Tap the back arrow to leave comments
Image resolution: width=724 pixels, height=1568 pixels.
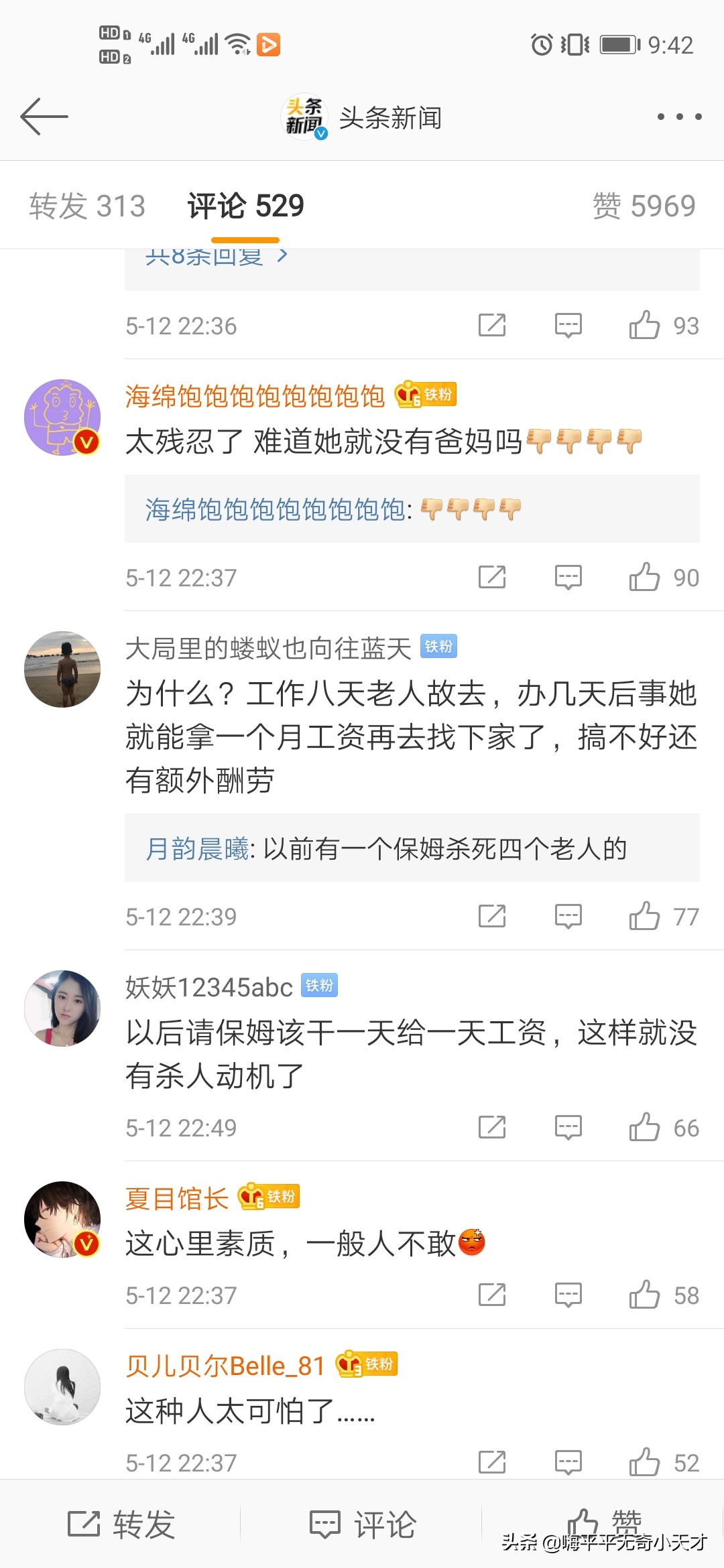click(44, 115)
